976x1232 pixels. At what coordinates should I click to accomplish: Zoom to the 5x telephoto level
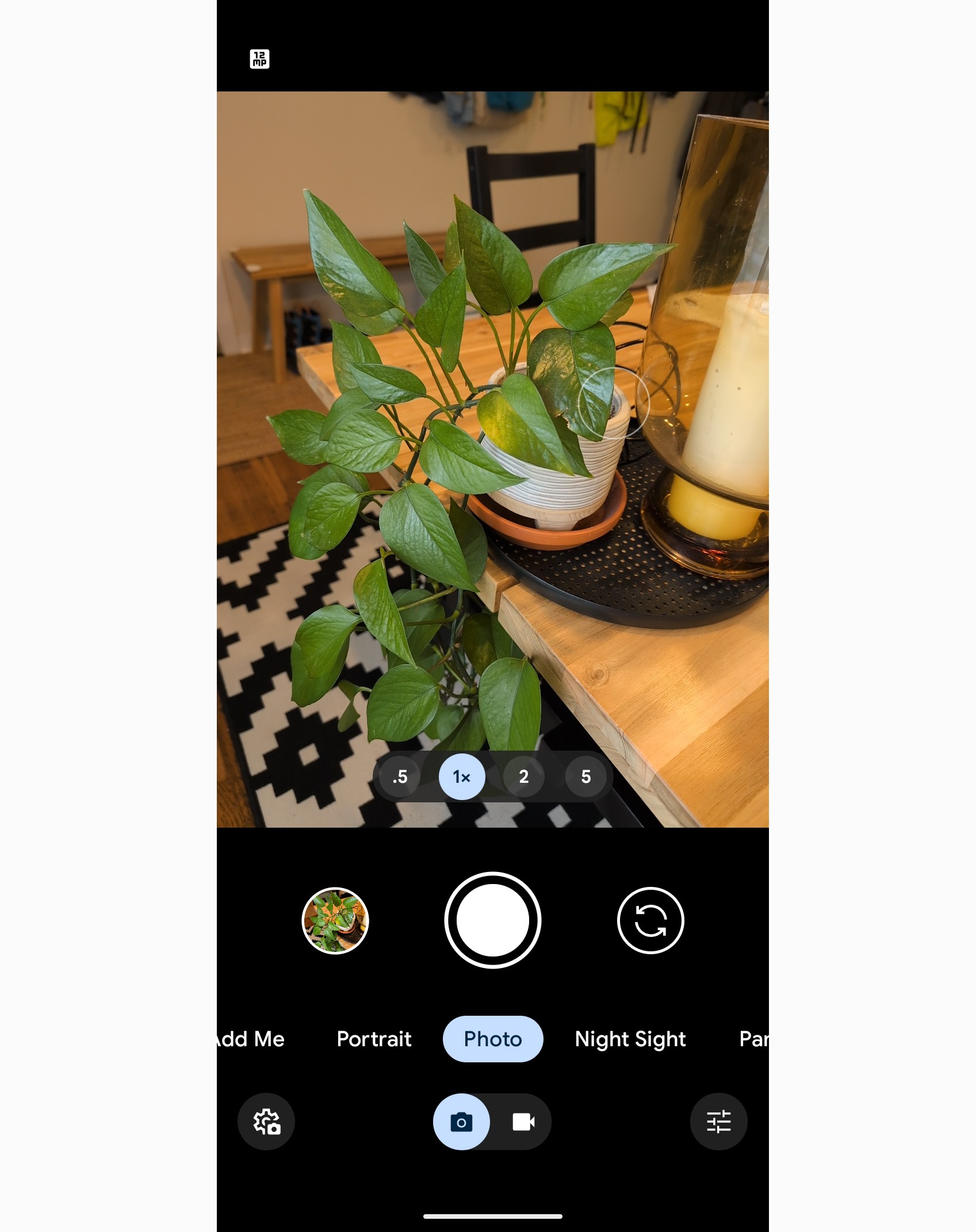[x=585, y=776]
